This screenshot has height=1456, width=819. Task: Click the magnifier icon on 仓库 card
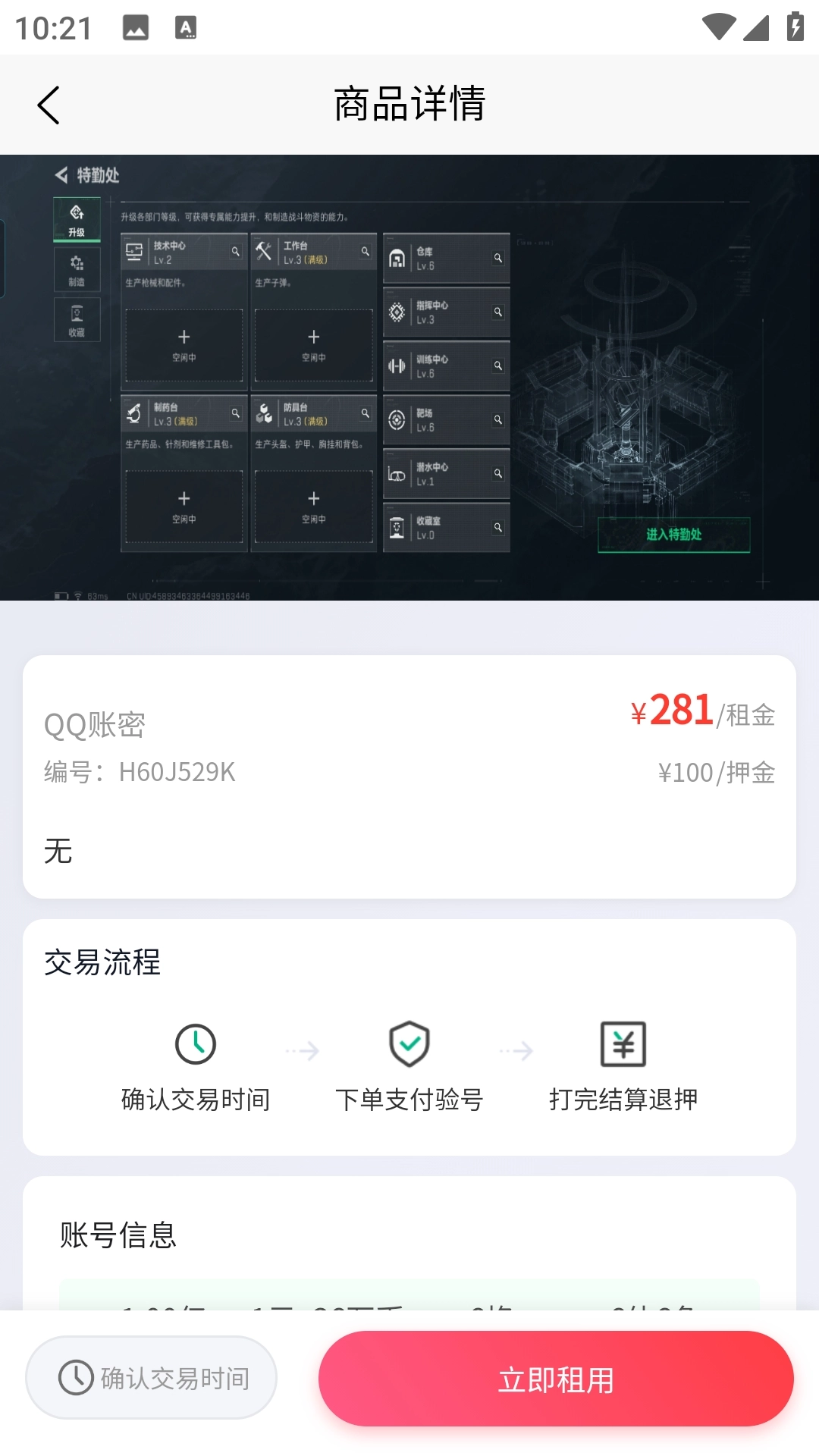click(497, 258)
